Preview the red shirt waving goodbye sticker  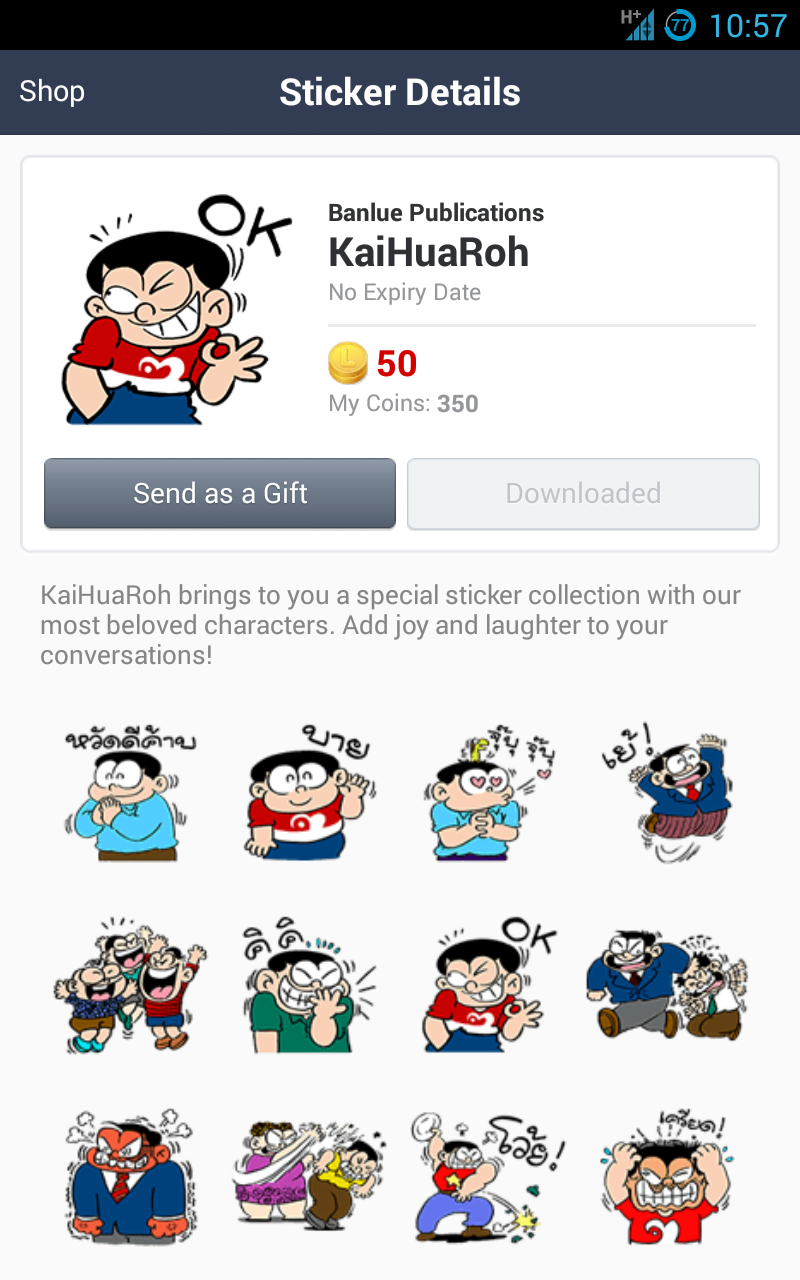point(306,792)
